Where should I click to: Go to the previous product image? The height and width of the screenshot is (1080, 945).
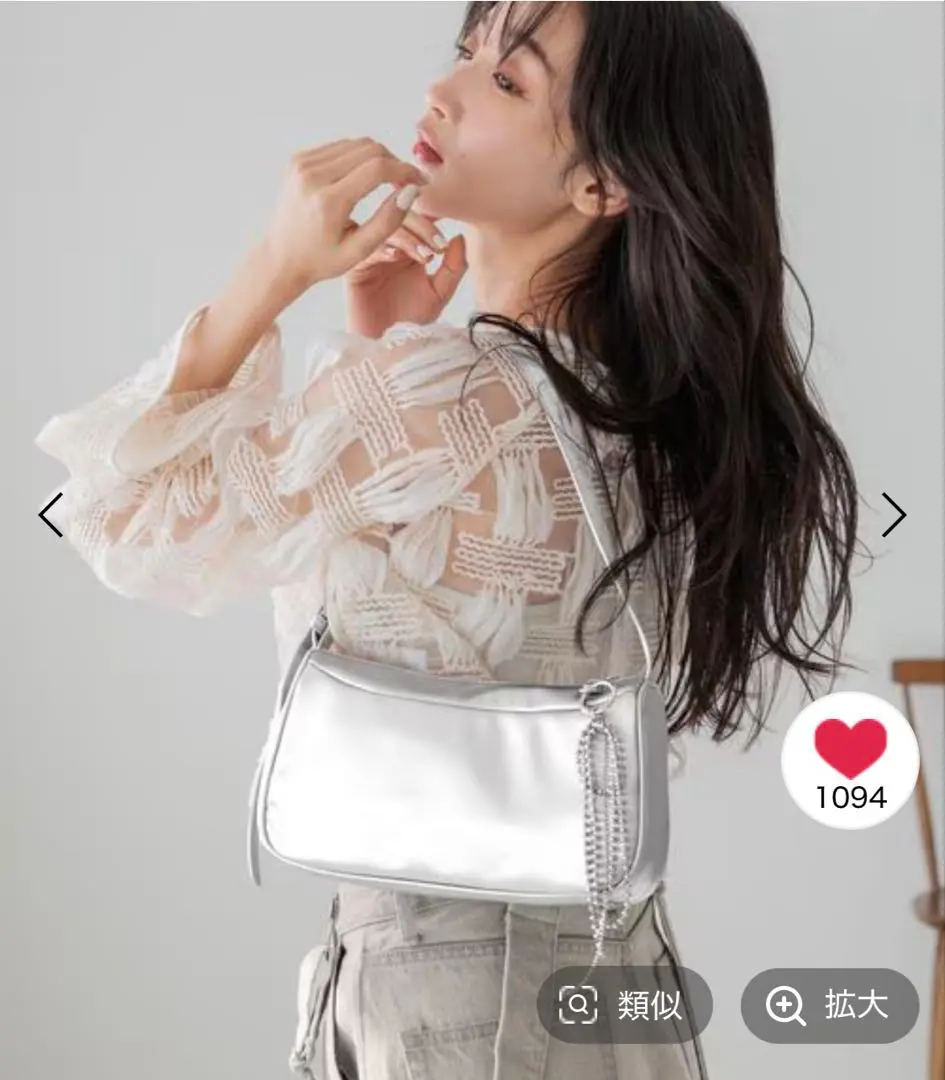pyautogui.click(x=51, y=515)
